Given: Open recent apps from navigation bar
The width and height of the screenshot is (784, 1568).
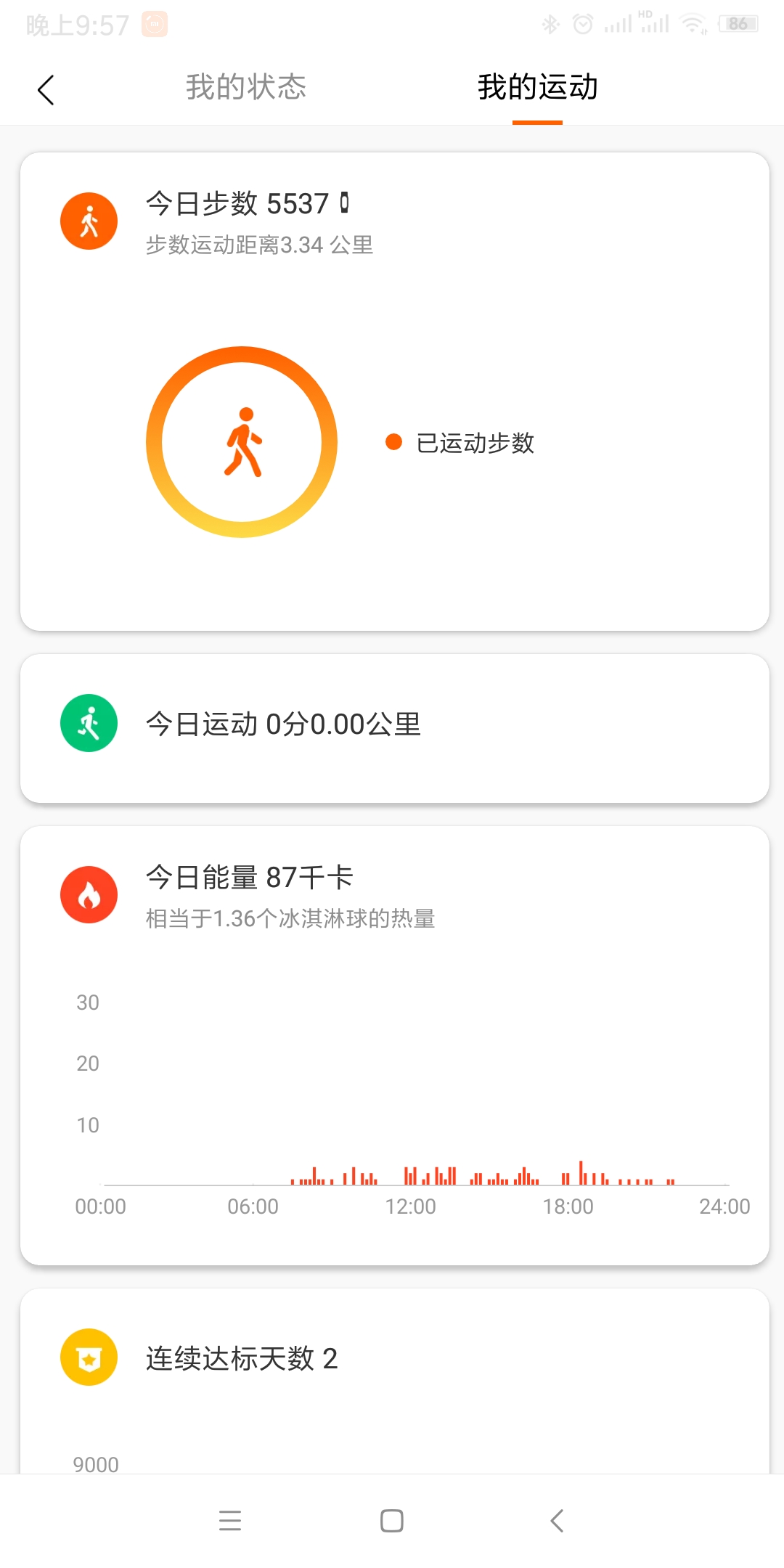Looking at the screenshot, I should point(229,1521).
